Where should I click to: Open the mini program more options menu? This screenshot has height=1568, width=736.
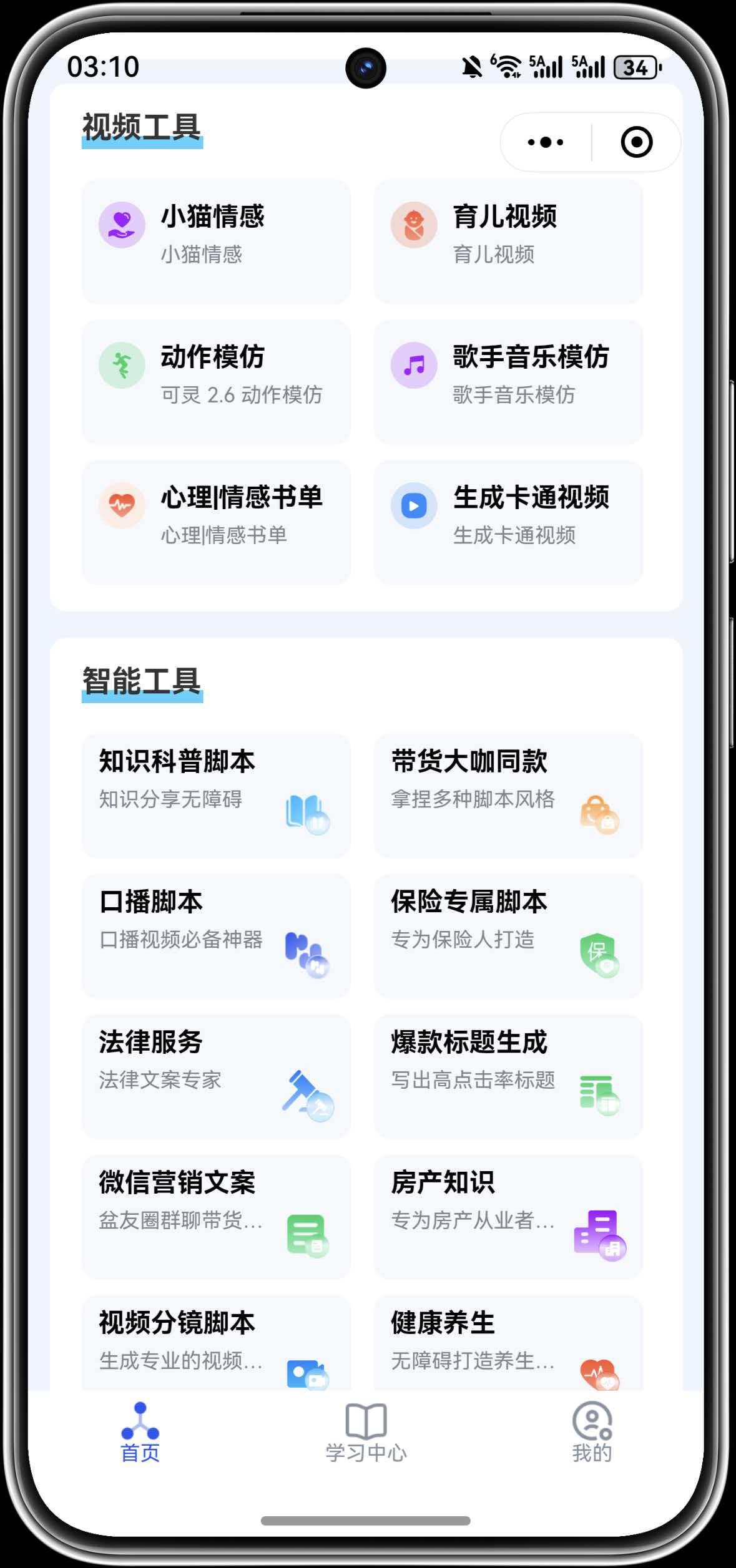[545, 142]
